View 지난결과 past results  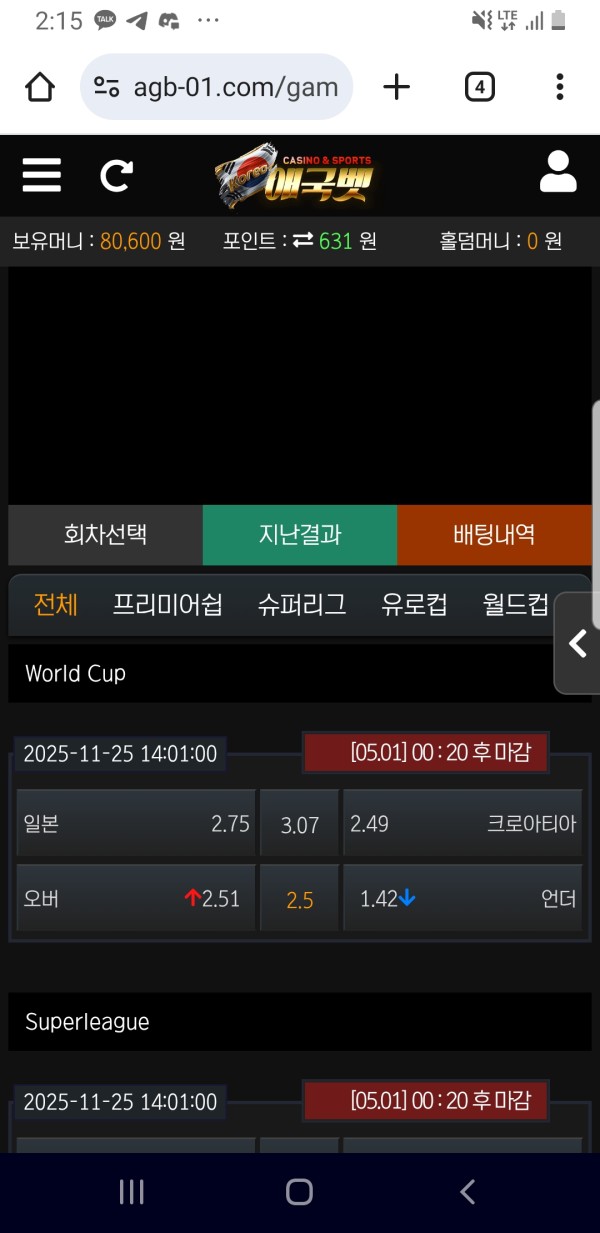coord(300,535)
